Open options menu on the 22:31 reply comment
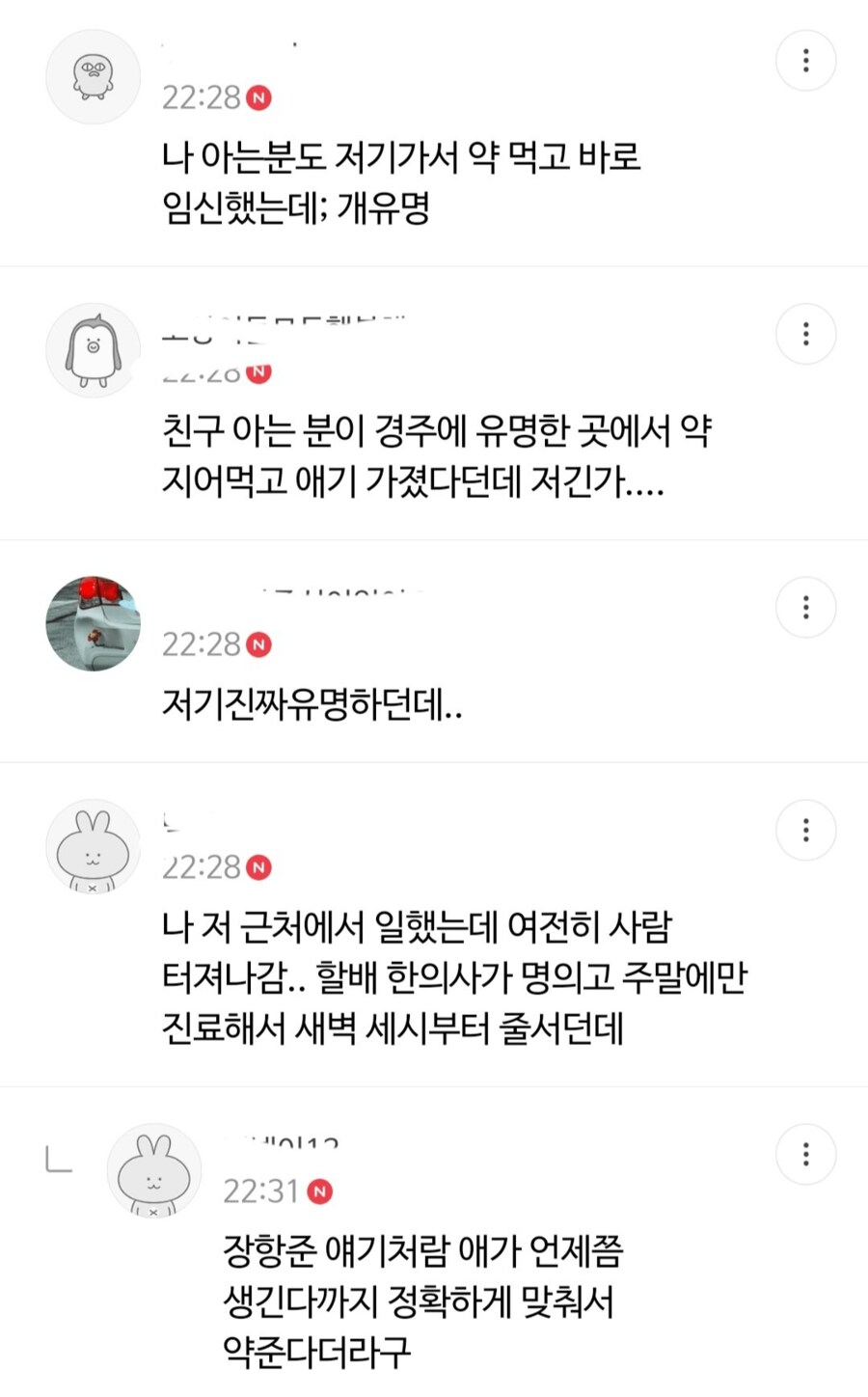Image resolution: width=868 pixels, height=1397 pixels. (805, 1154)
